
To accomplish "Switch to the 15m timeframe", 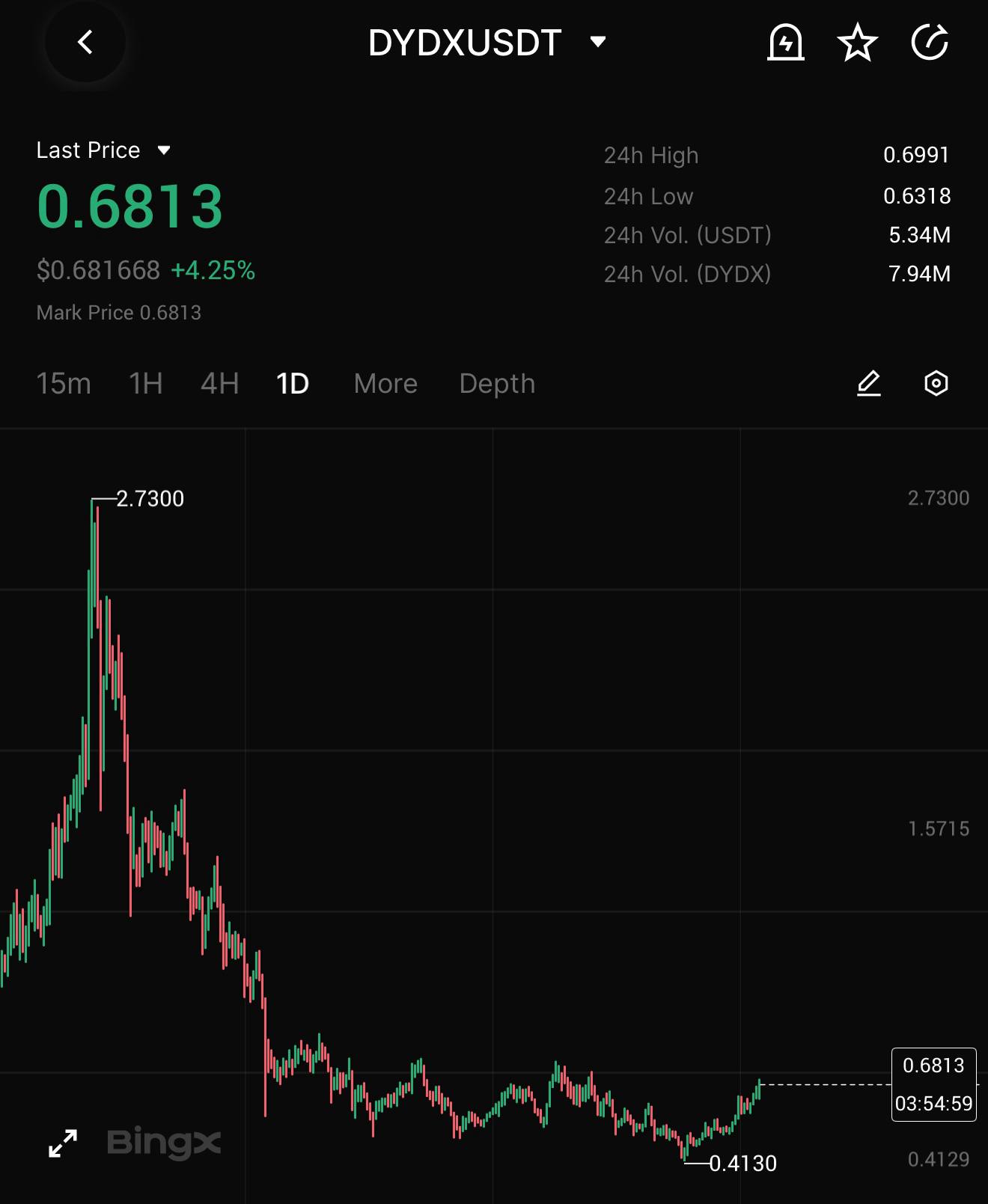I will click(x=64, y=384).
